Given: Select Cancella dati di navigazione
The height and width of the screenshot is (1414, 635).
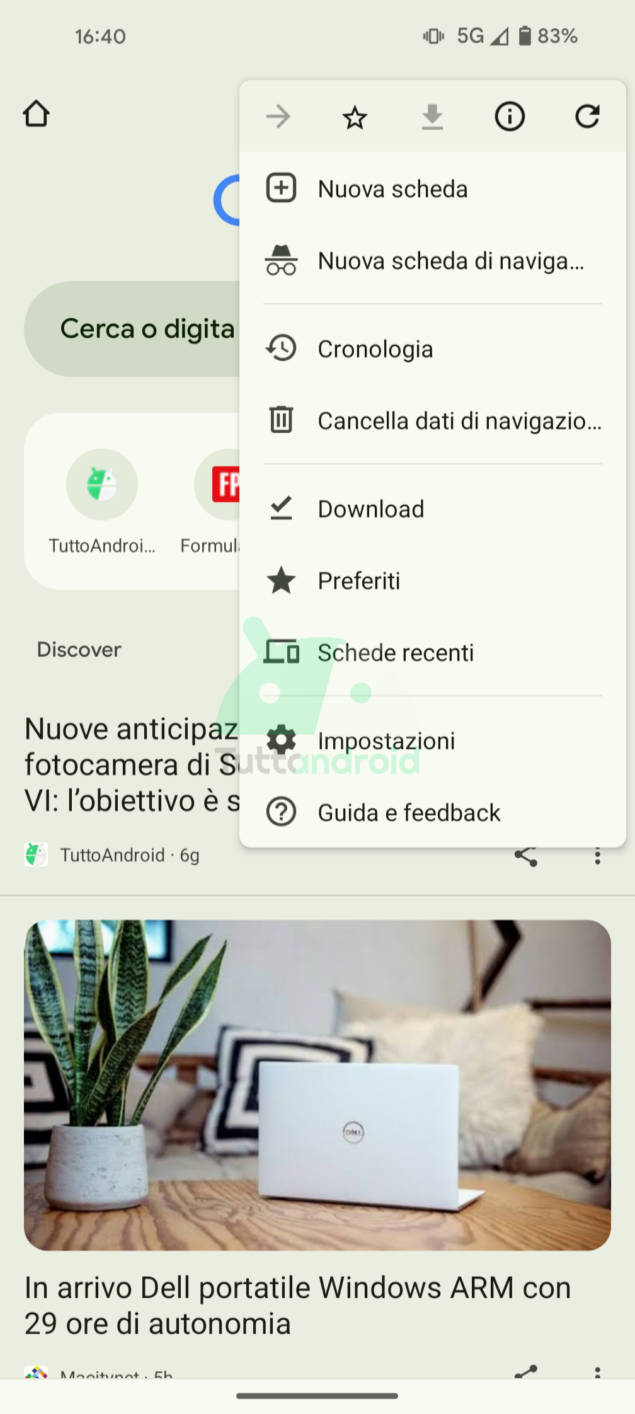Looking at the screenshot, I should coord(459,421).
